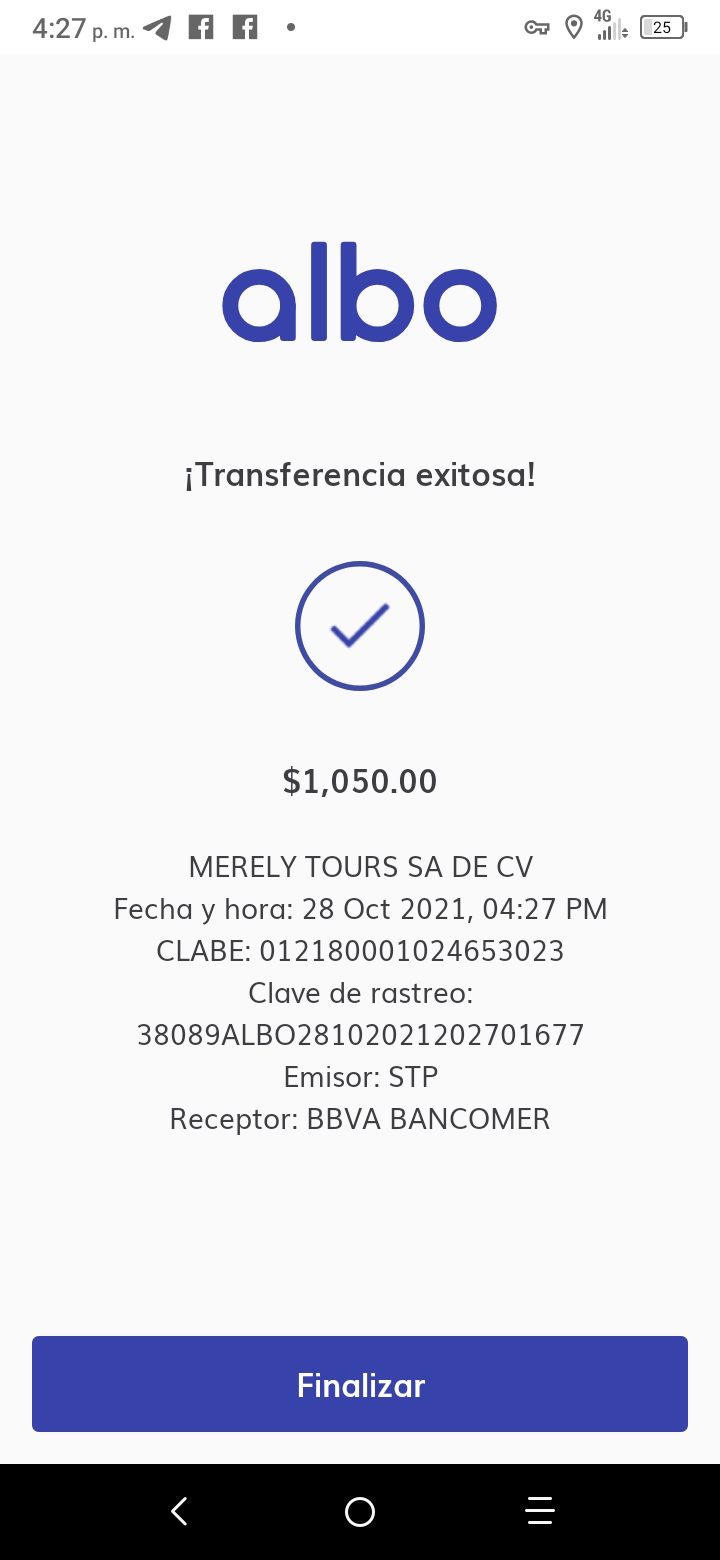Tap the Finalizar button
720x1560 pixels.
pyautogui.click(x=360, y=1384)
